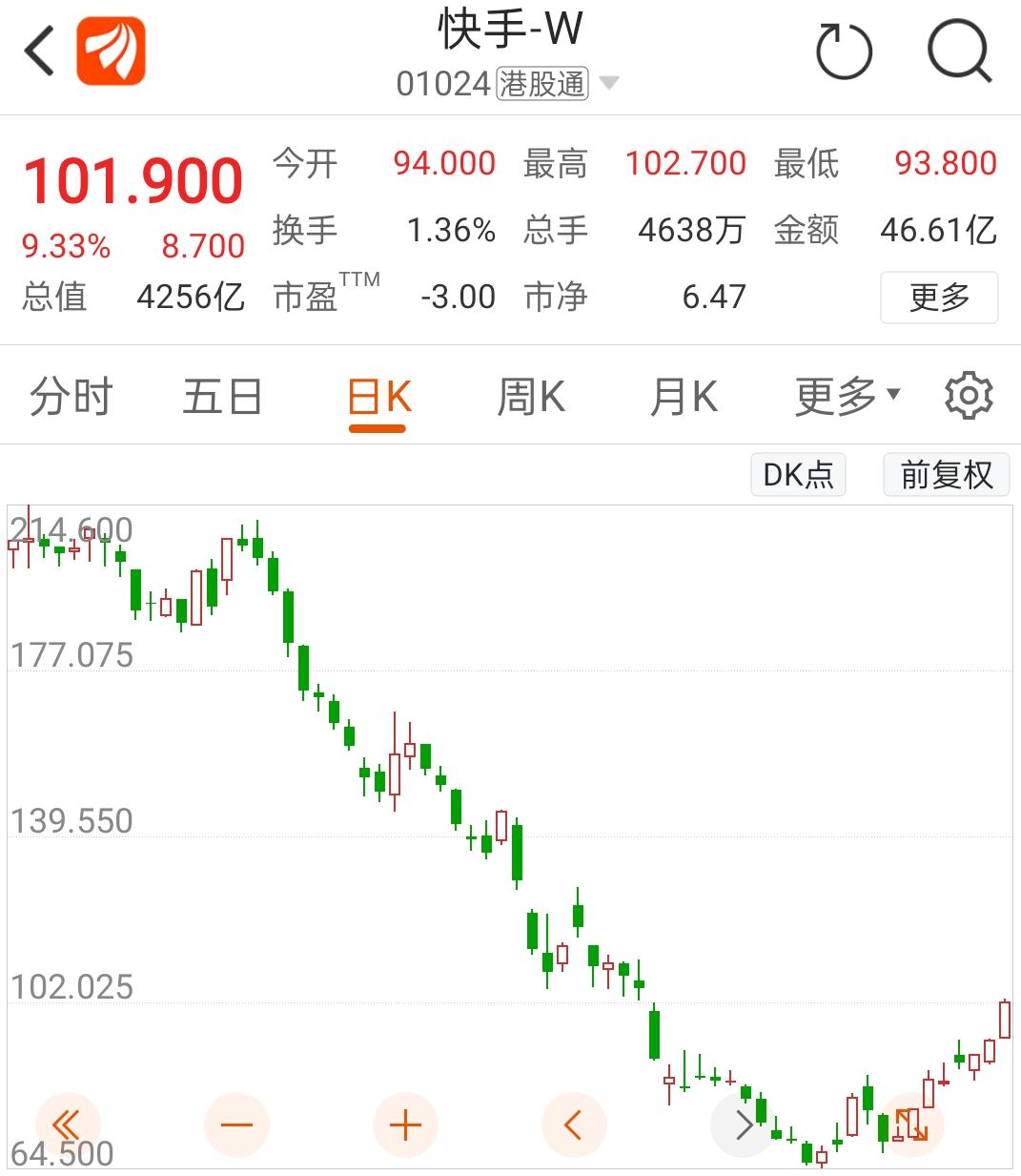Open chart settings gear icon

[x=968, y=396]
